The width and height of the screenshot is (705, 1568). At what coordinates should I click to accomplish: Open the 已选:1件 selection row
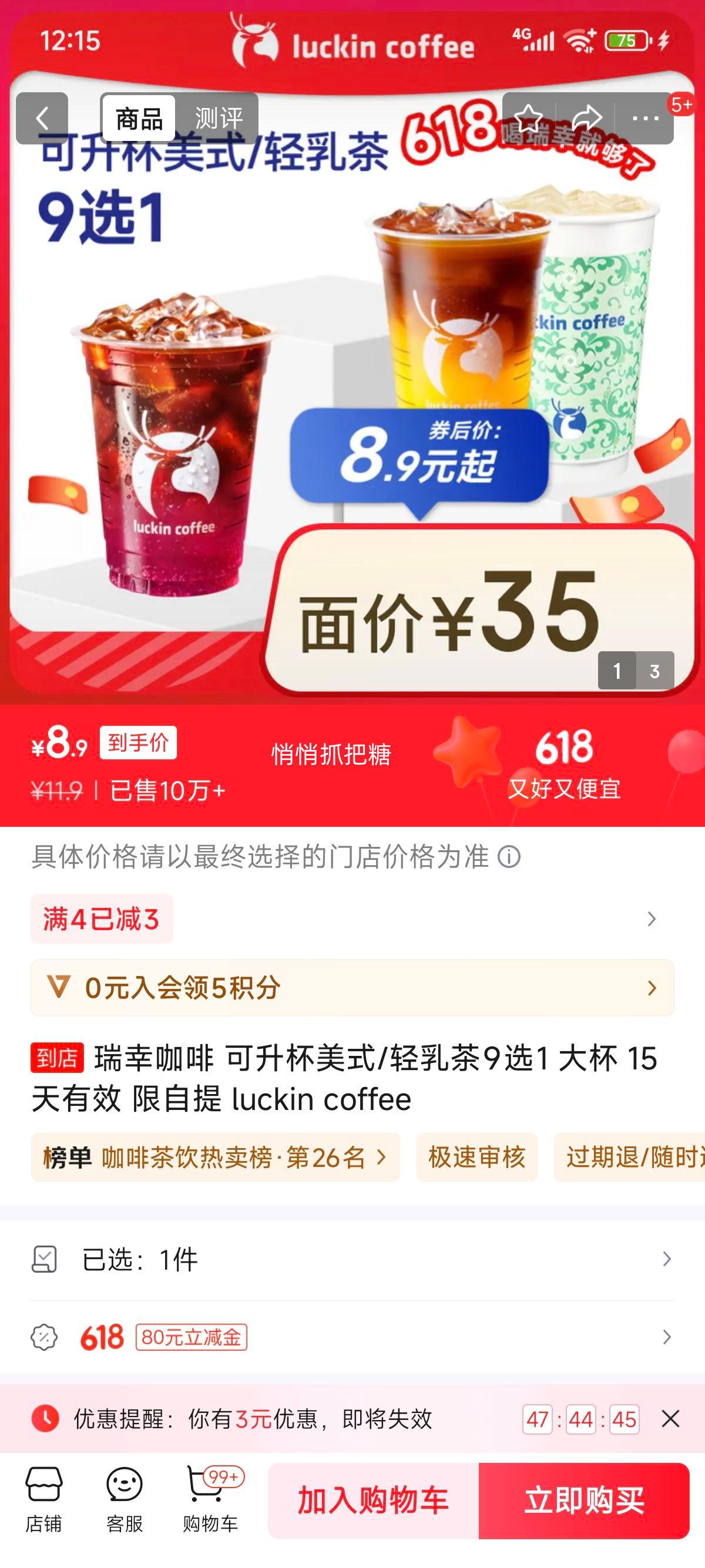[x=352, y=1259]
